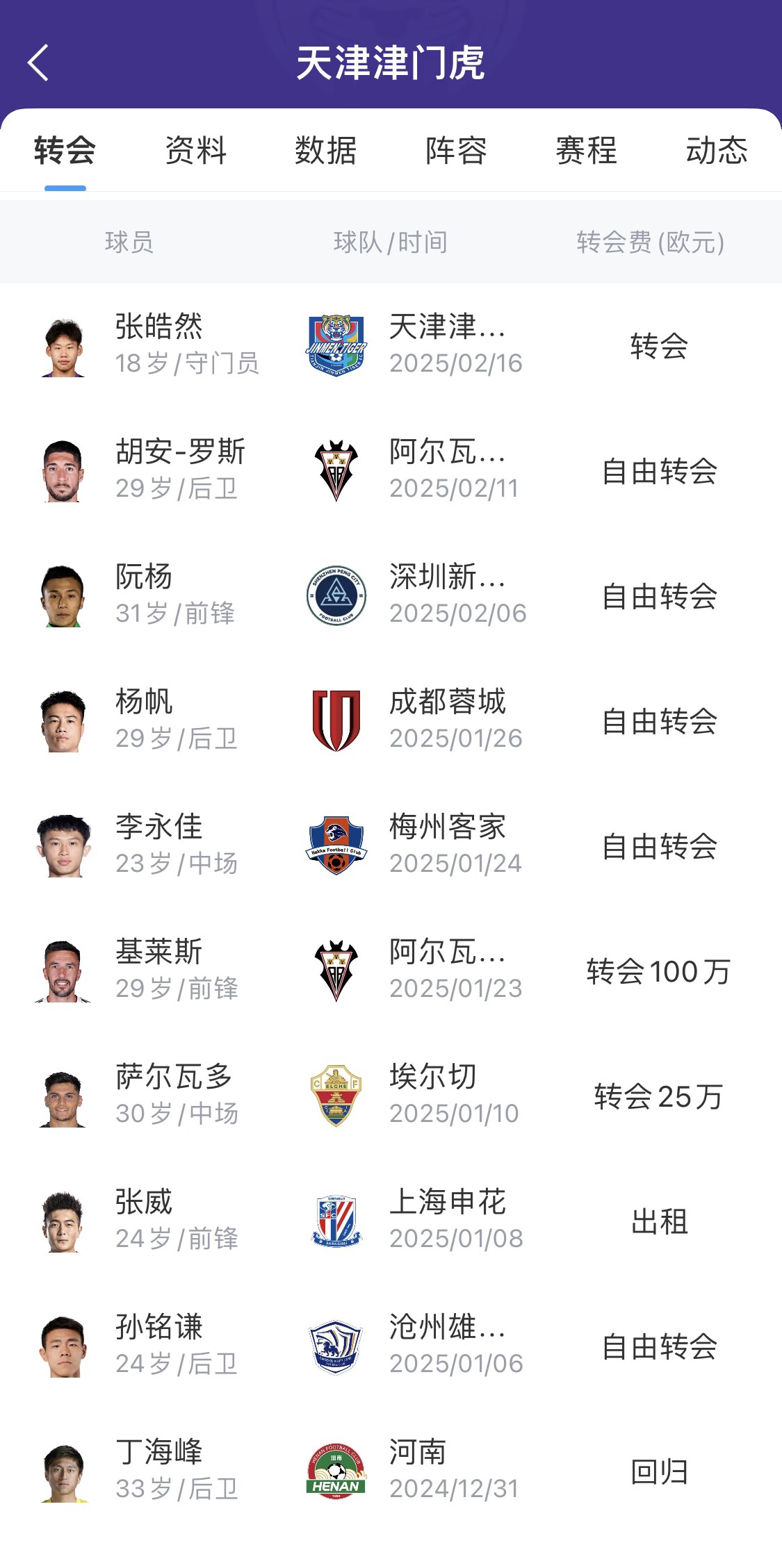The image size is (782, 1568).
Task: Open the 数据 tab
Action: [325, 151]
